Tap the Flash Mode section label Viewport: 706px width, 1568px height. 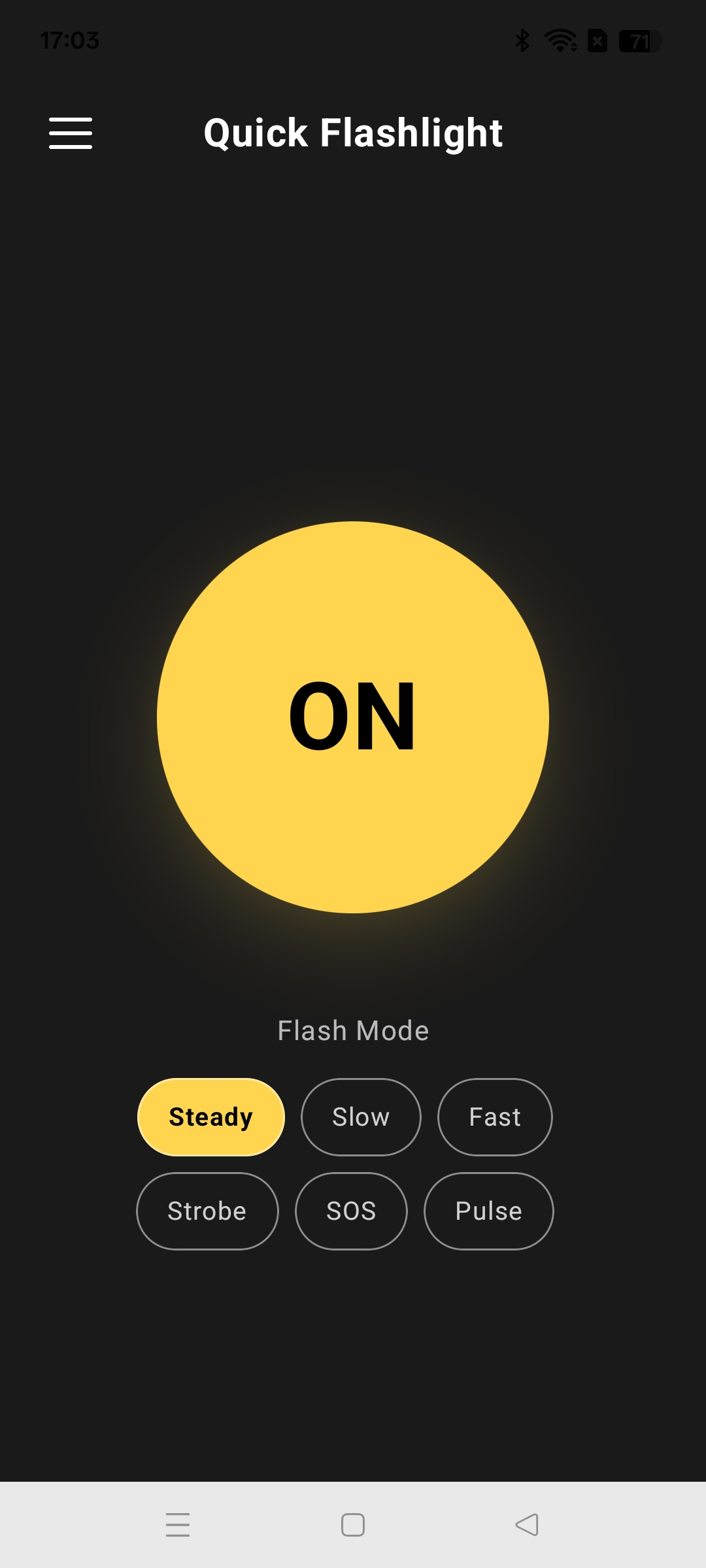353,1030
